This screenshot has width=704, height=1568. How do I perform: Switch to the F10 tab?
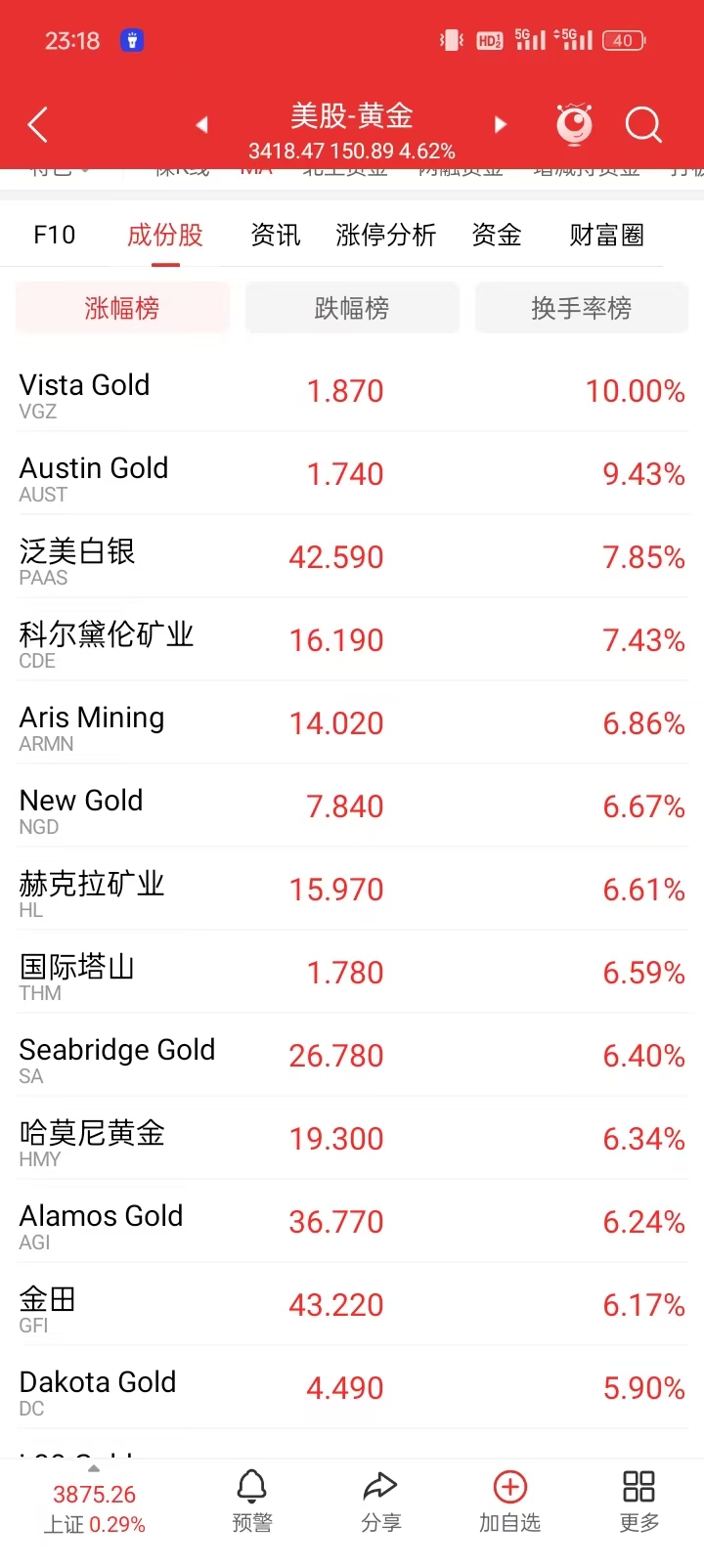[55, 236]
